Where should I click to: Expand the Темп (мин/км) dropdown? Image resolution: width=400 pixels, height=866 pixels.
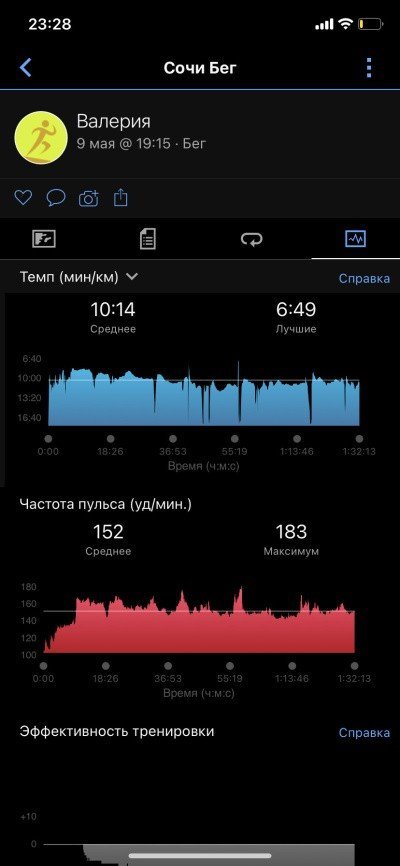pos(78,277)
